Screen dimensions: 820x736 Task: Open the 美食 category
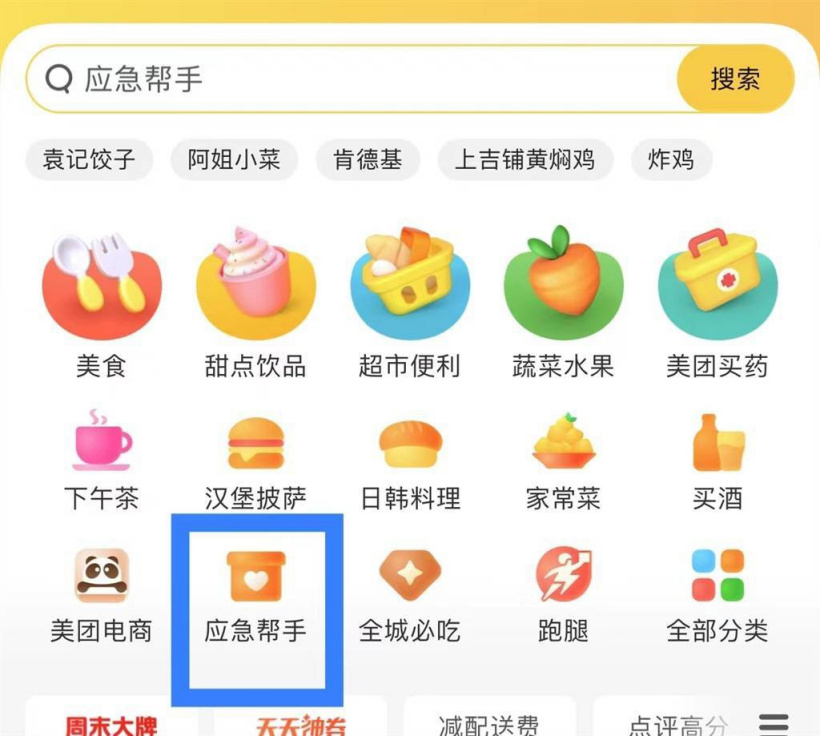tap(102, 300)
